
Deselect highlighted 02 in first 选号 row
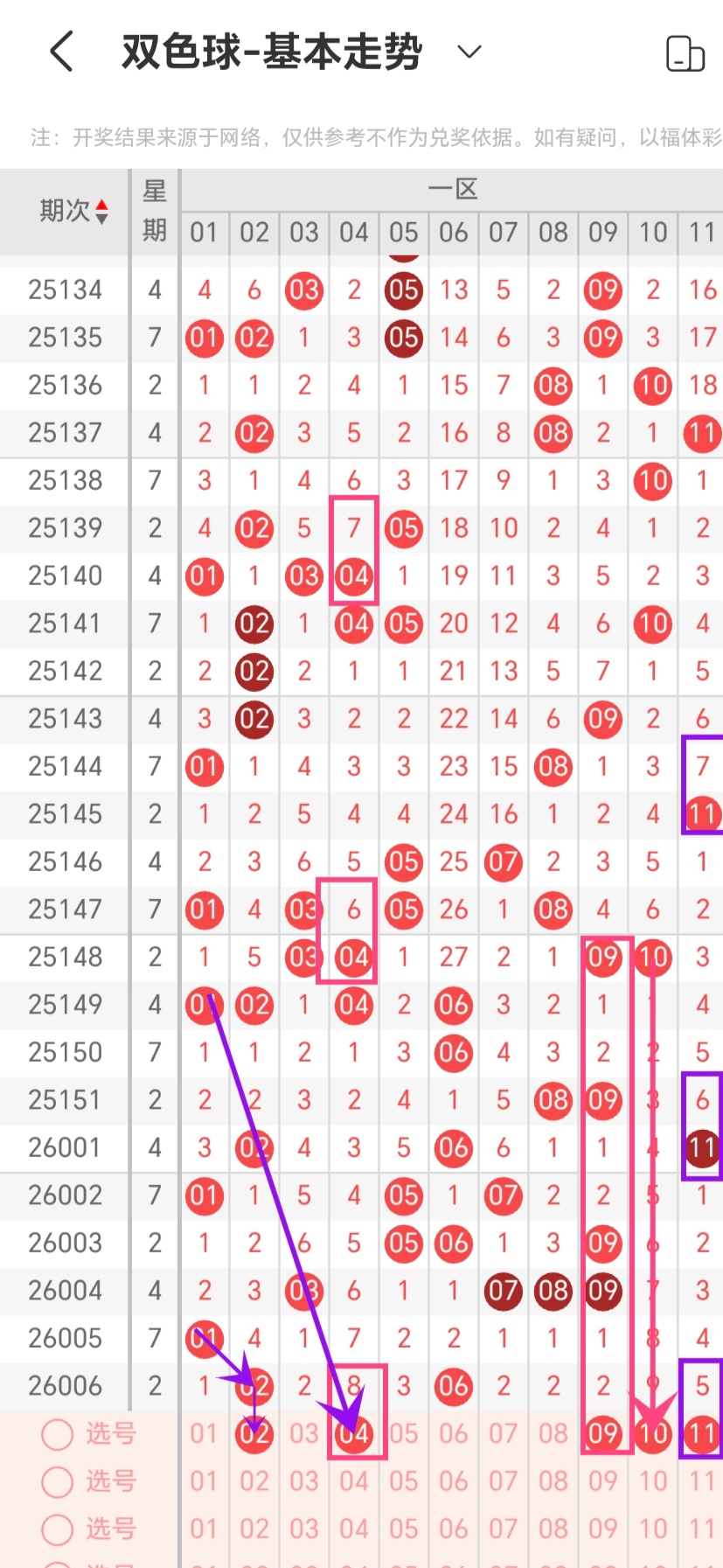click(x=254, y=1434)
